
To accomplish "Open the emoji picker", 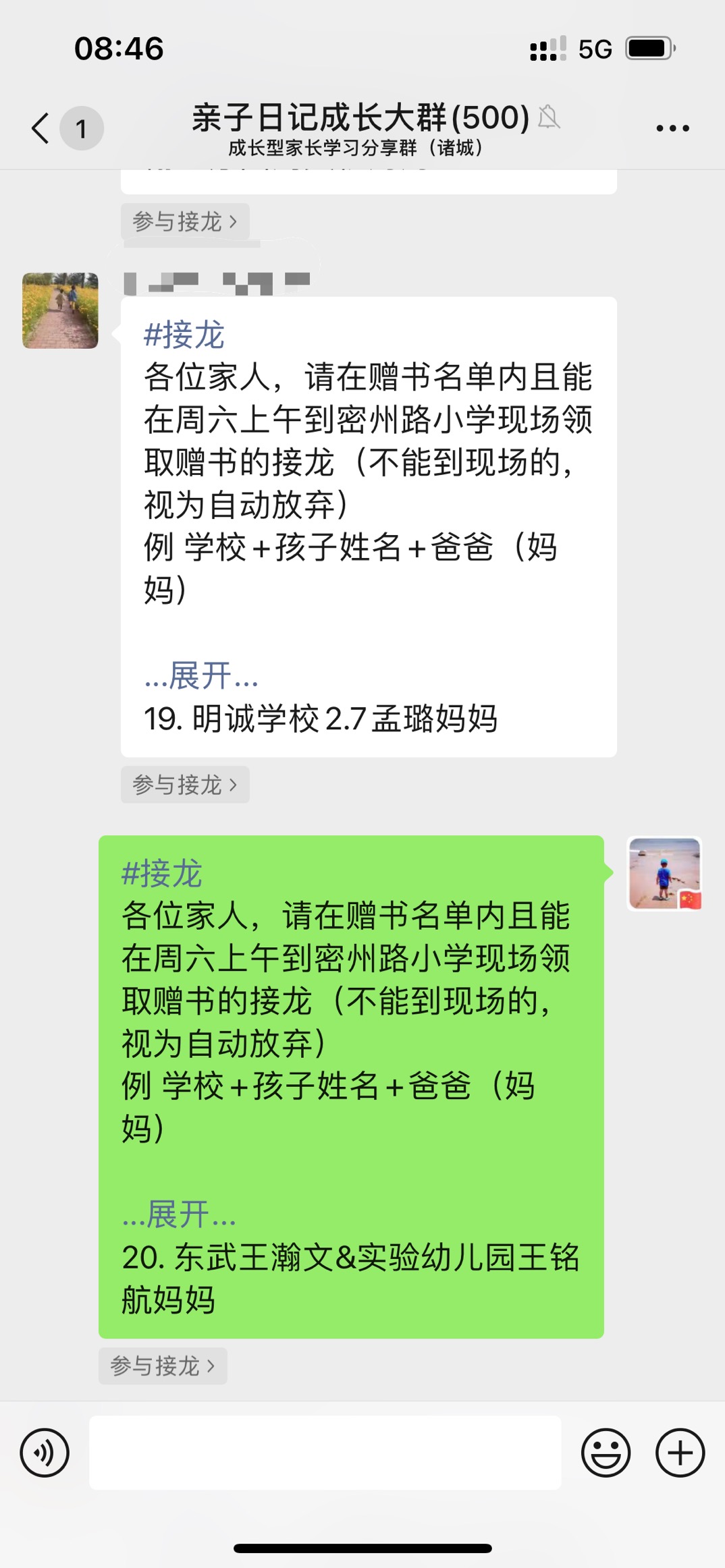I will pos(608,1452).
